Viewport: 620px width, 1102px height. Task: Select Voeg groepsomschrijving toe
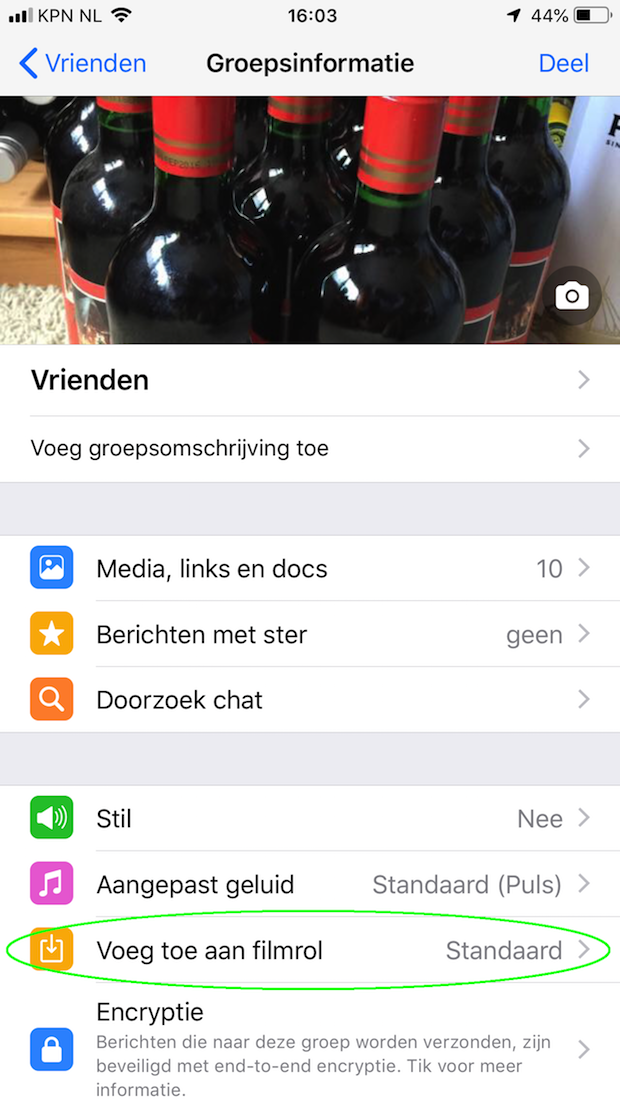point(310,448)
